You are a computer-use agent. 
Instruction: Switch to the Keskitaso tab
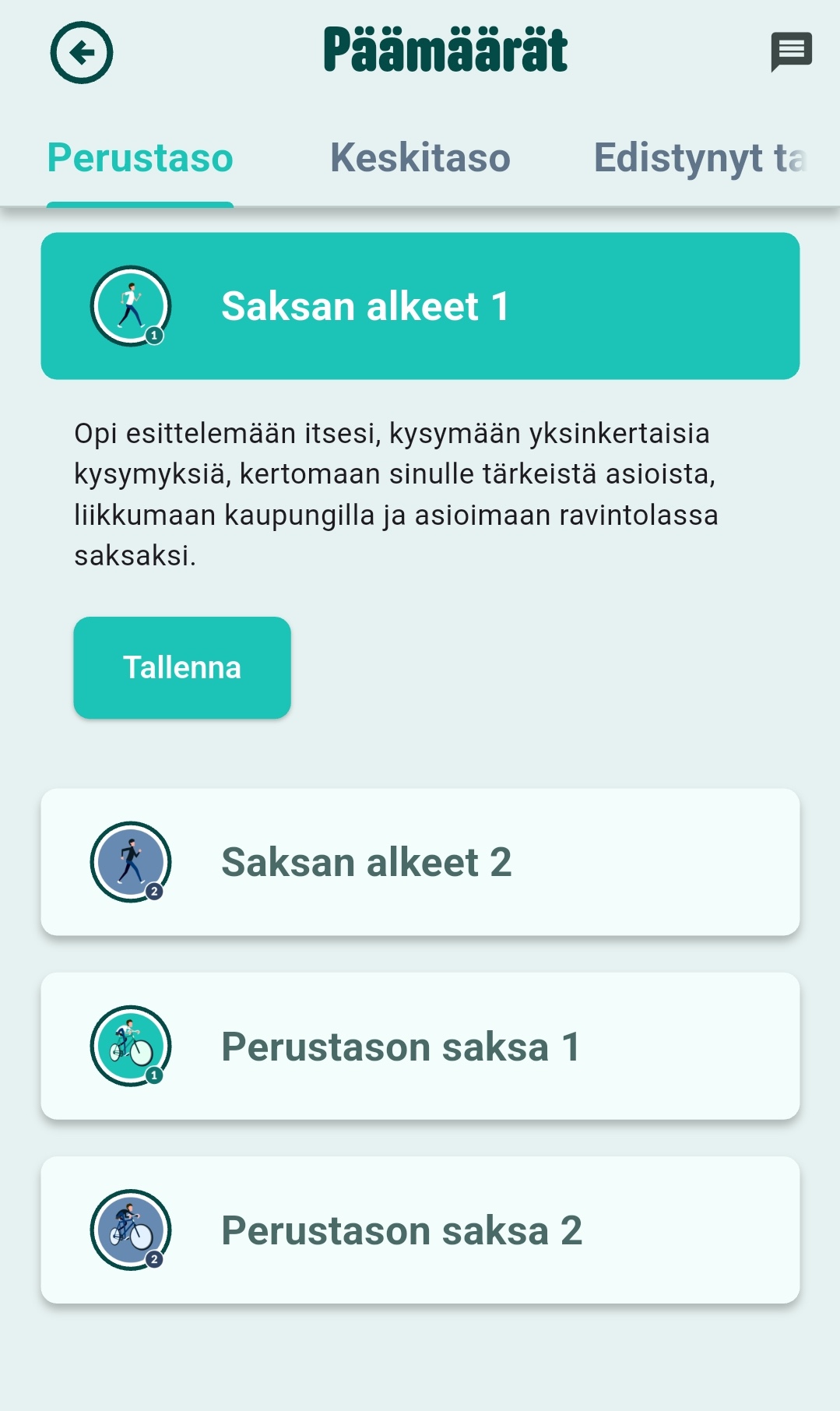(420, 158)
